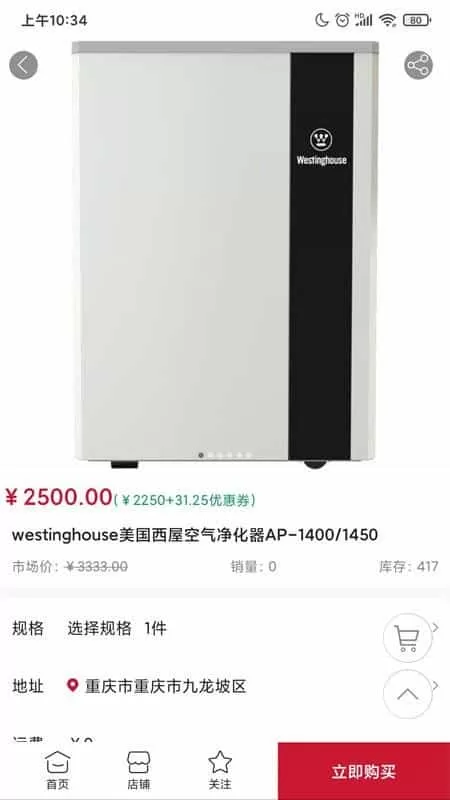Visit the 店铺 store page
The image size is (450, 800).
pos(139,770)
